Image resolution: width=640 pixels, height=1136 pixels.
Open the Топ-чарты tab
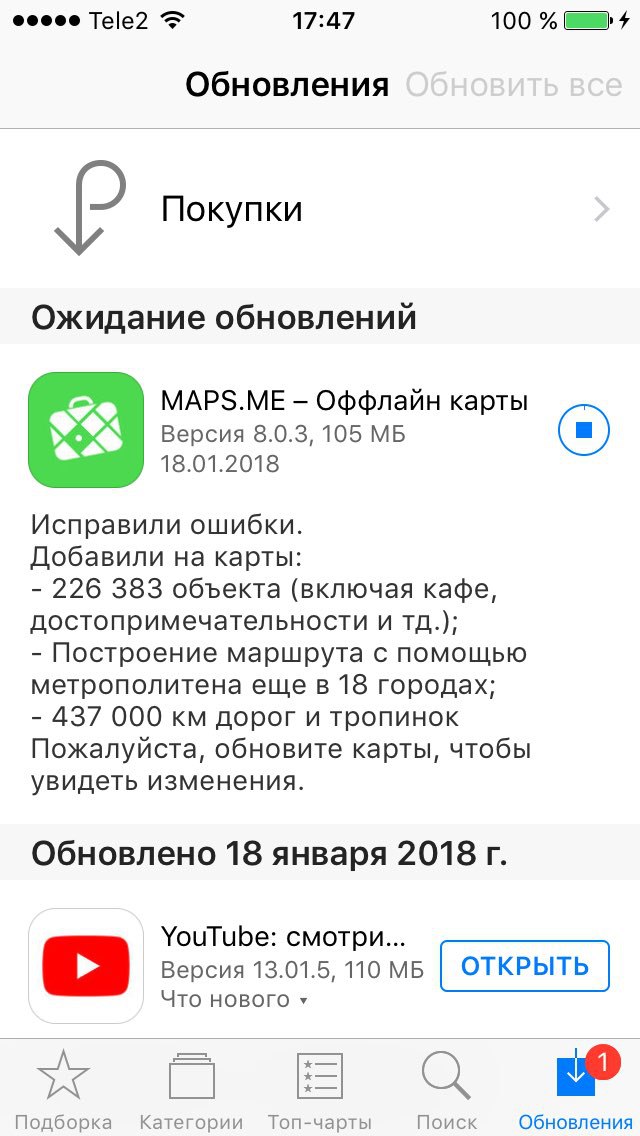pos(320,1091)
